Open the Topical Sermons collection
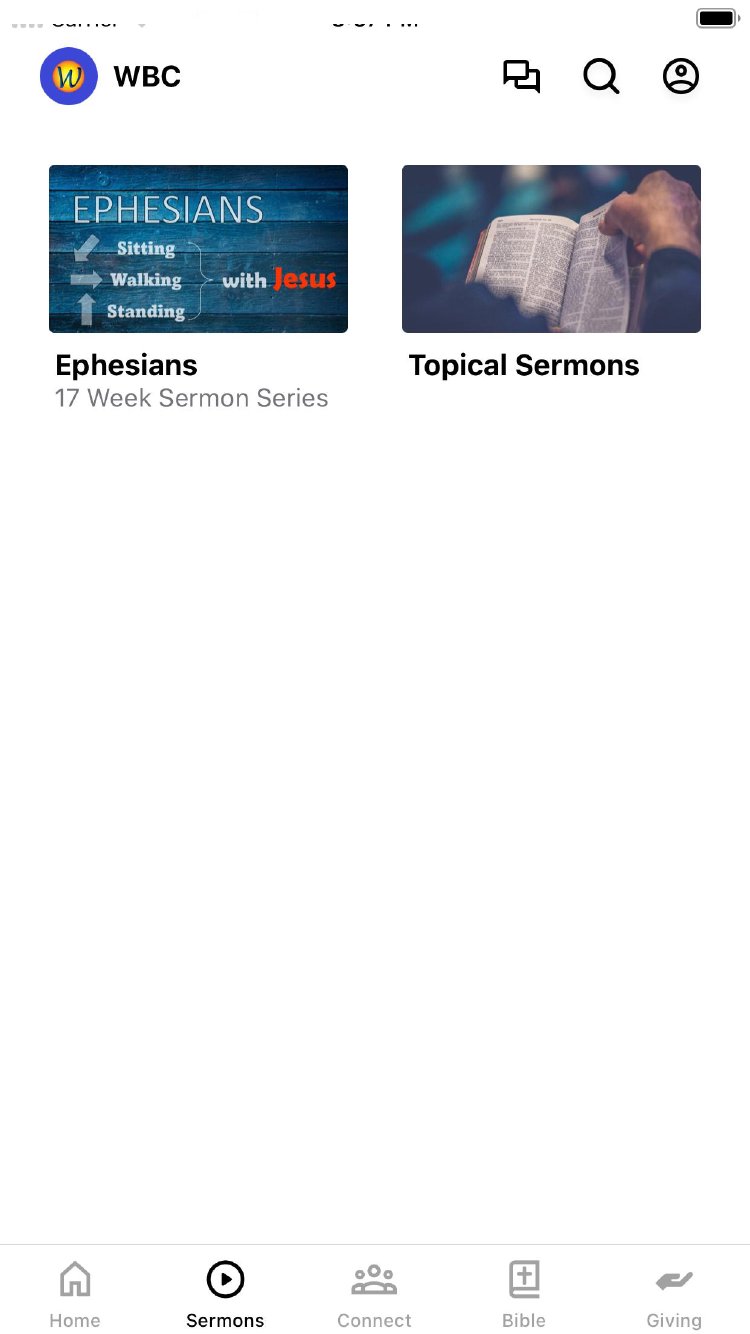This screenshot has width=750, height=1334. point(551,249)
